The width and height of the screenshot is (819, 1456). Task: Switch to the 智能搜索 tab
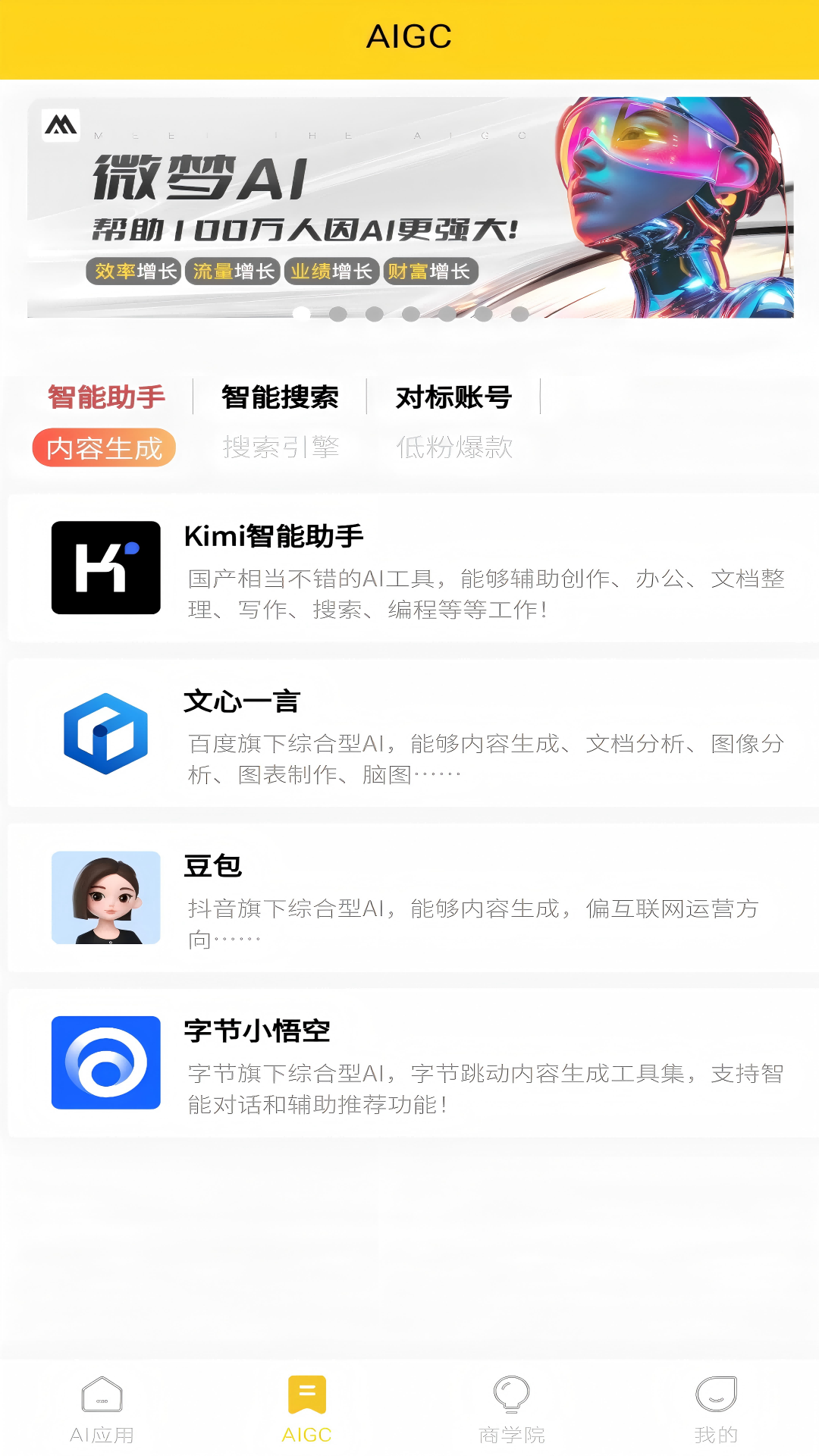coord(280,397)
